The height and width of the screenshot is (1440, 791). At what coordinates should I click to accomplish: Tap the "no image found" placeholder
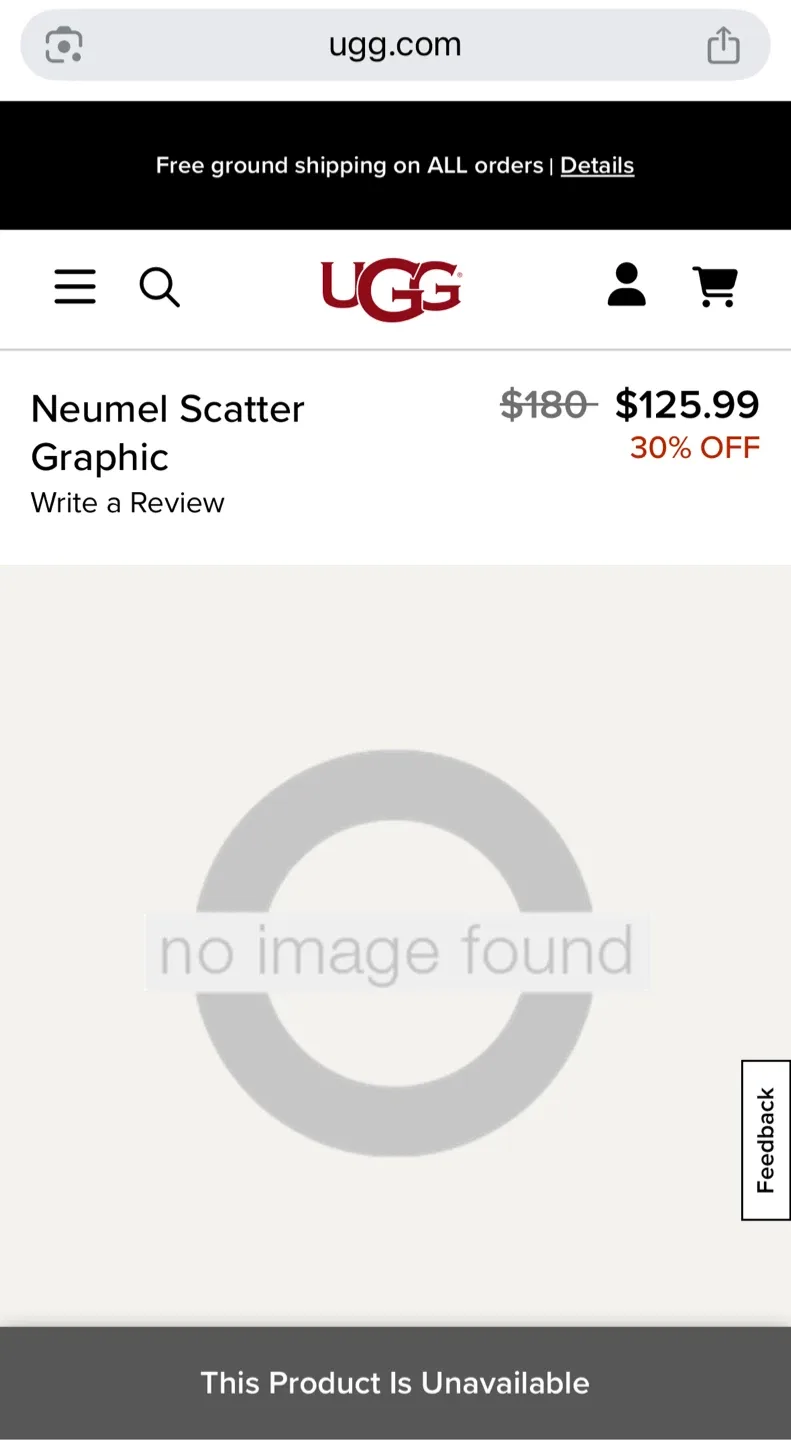coord(395,950)
